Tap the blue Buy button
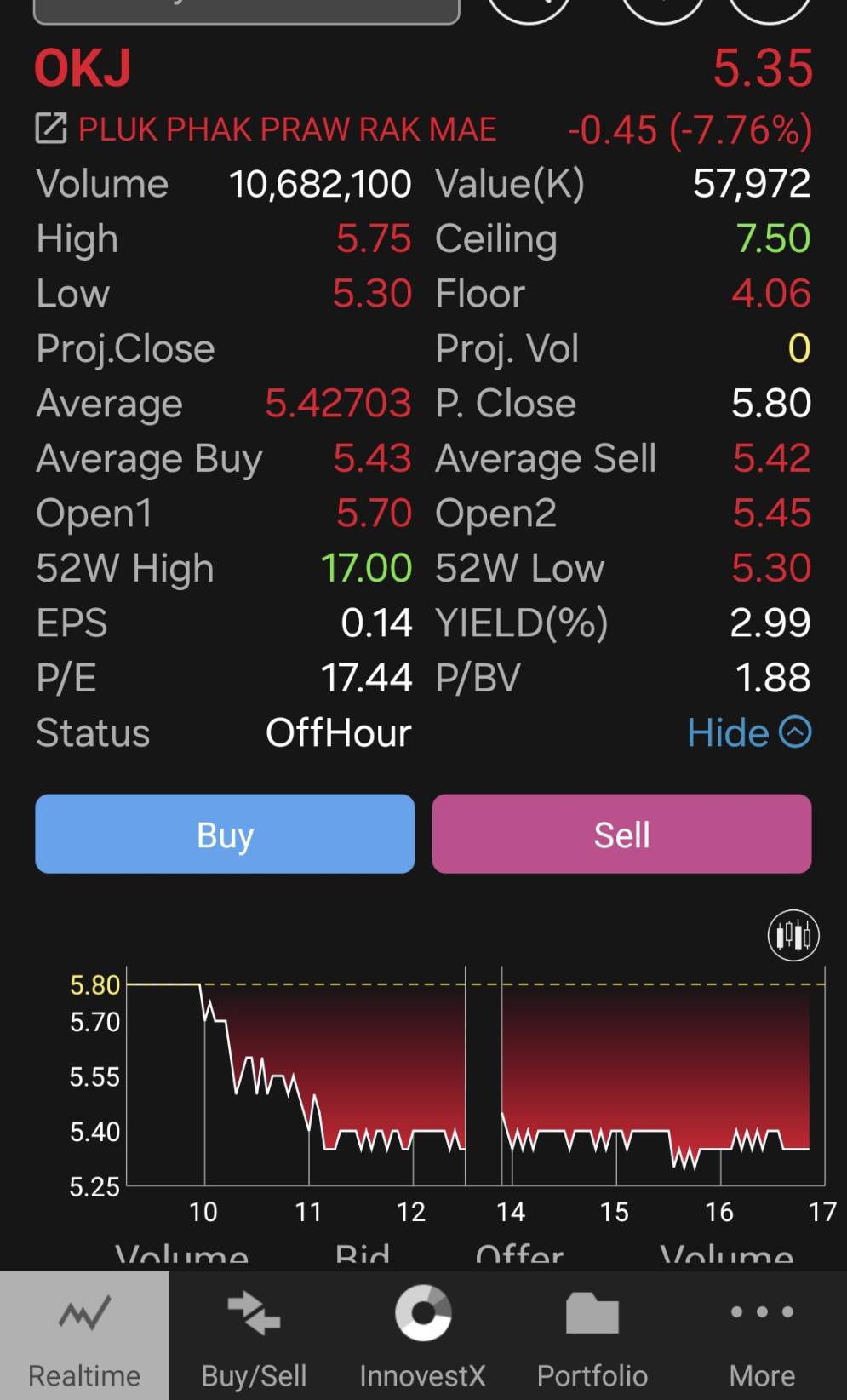Screen dimensions: 847x1400 coord(225,834)
